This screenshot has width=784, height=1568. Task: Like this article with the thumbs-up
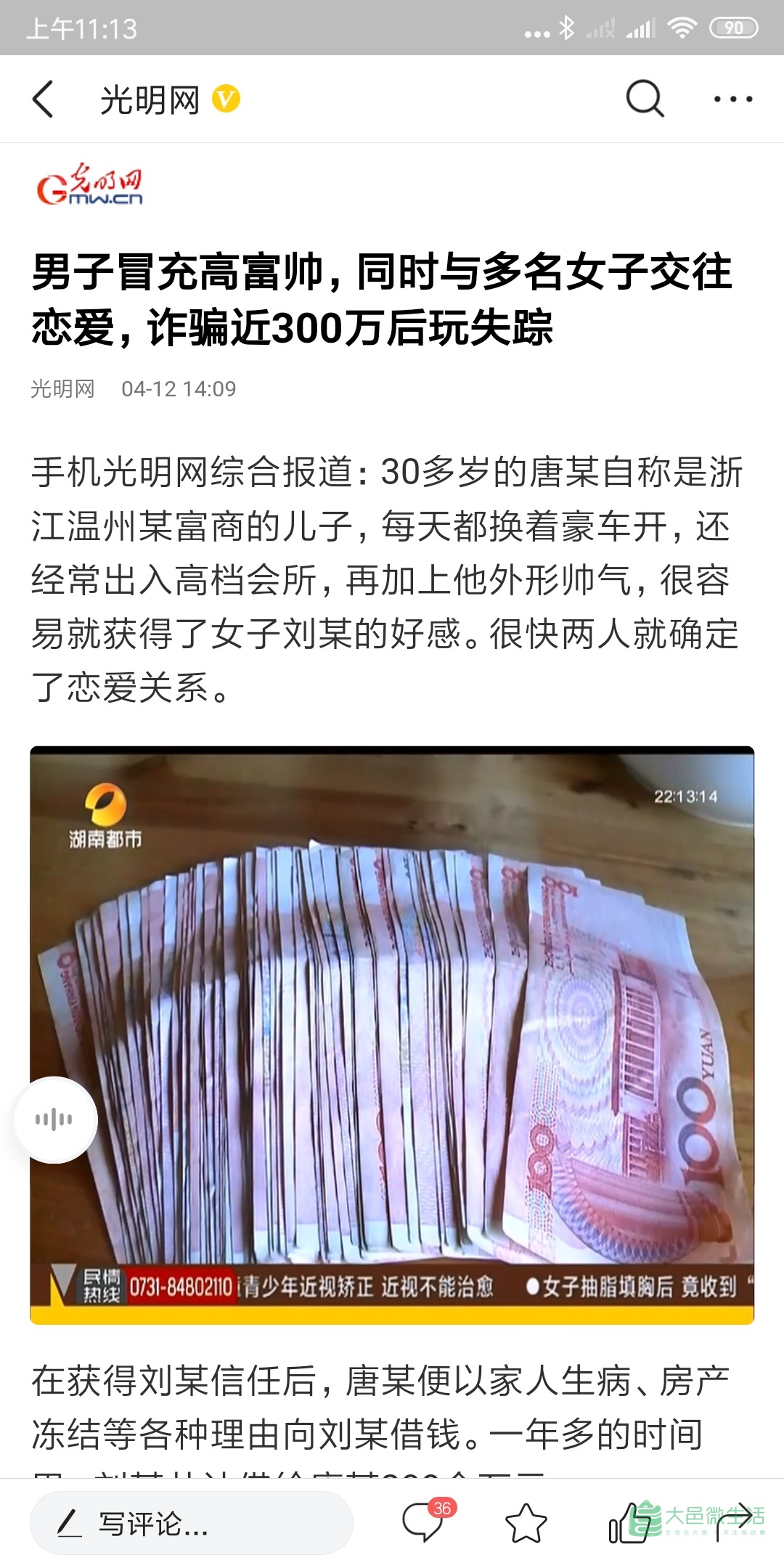tap(630, 1524)
